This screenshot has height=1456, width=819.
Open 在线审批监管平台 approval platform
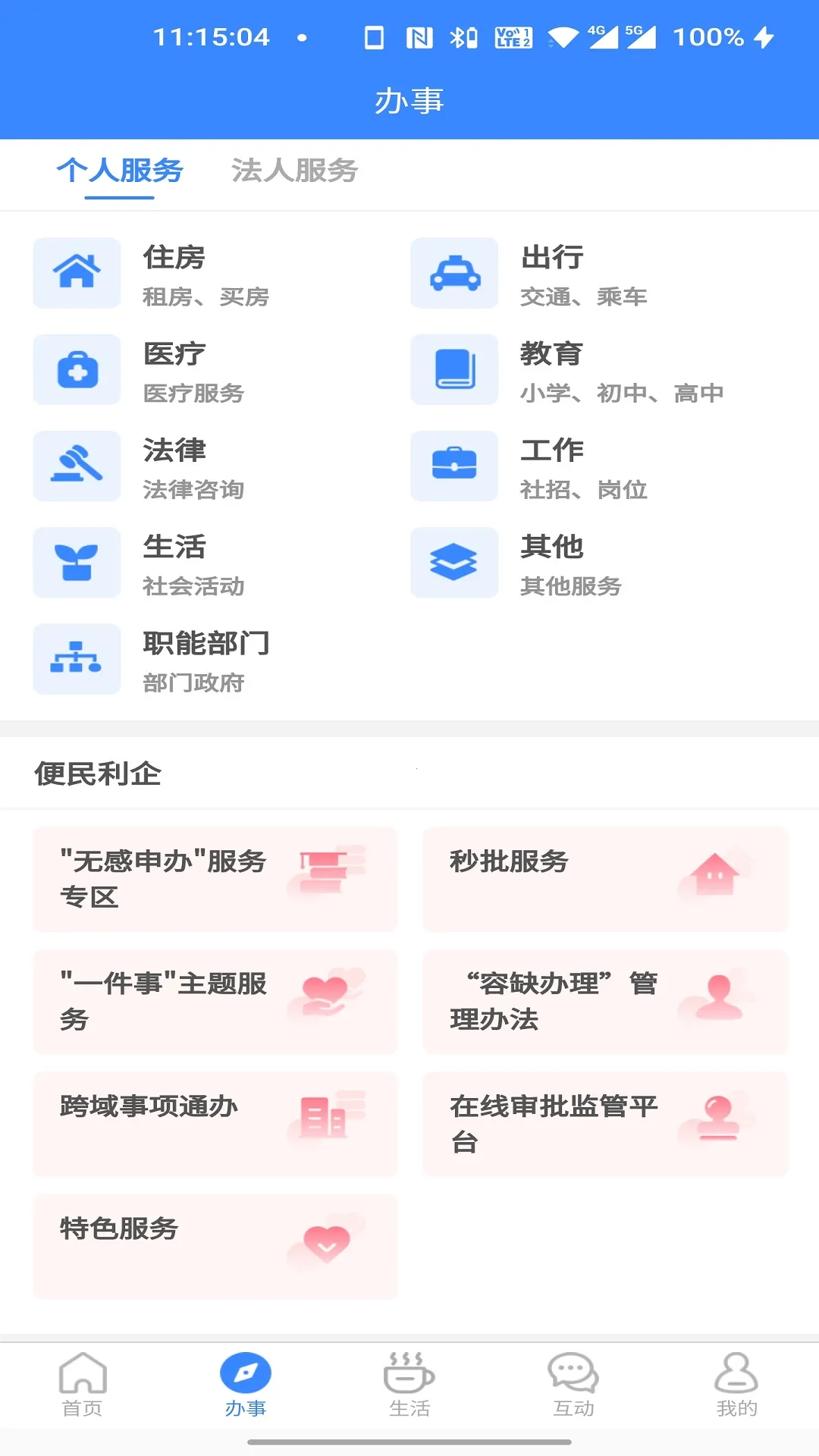tap(605, 1124)
